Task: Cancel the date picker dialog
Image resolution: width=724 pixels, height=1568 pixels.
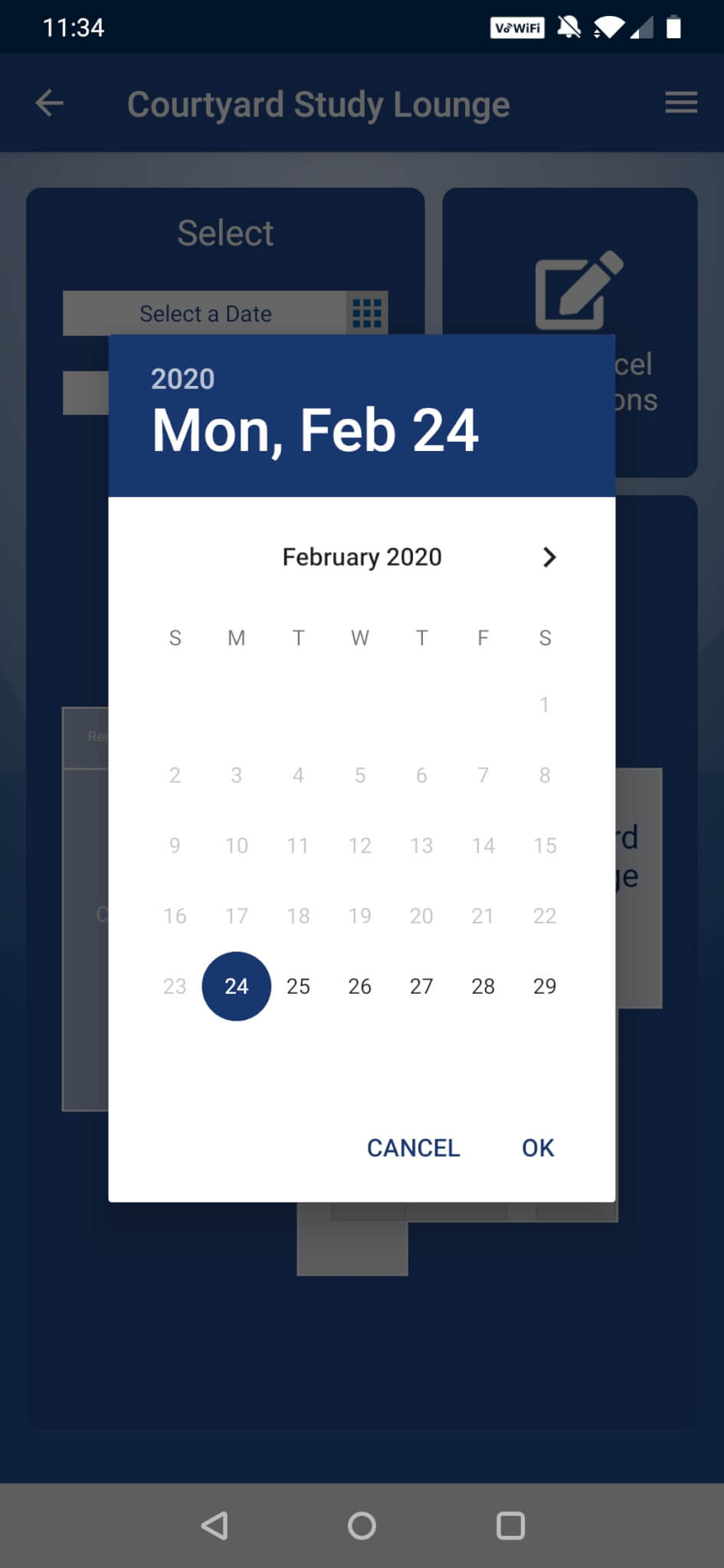Action: click(413, 1148)
